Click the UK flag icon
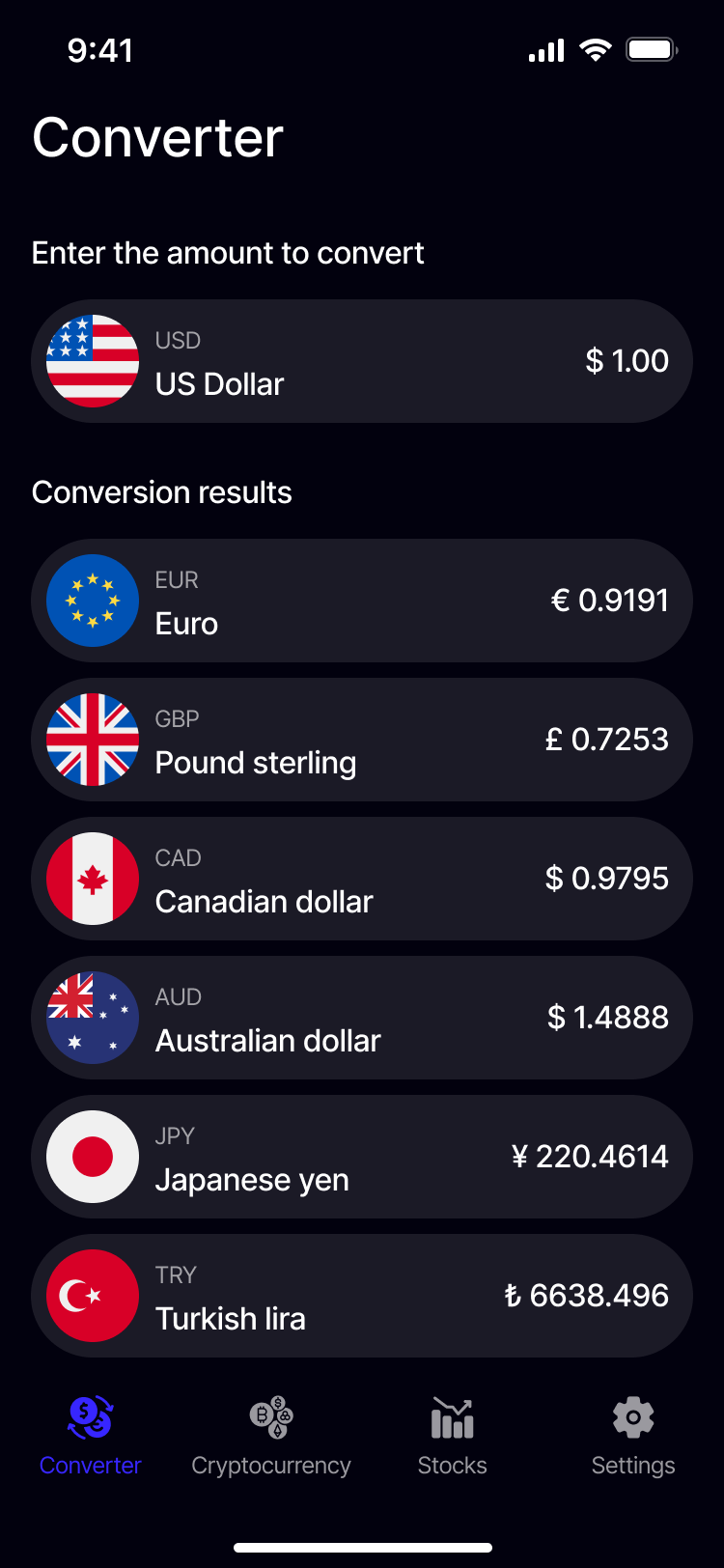724x1568 pixels. click(92, 739)
